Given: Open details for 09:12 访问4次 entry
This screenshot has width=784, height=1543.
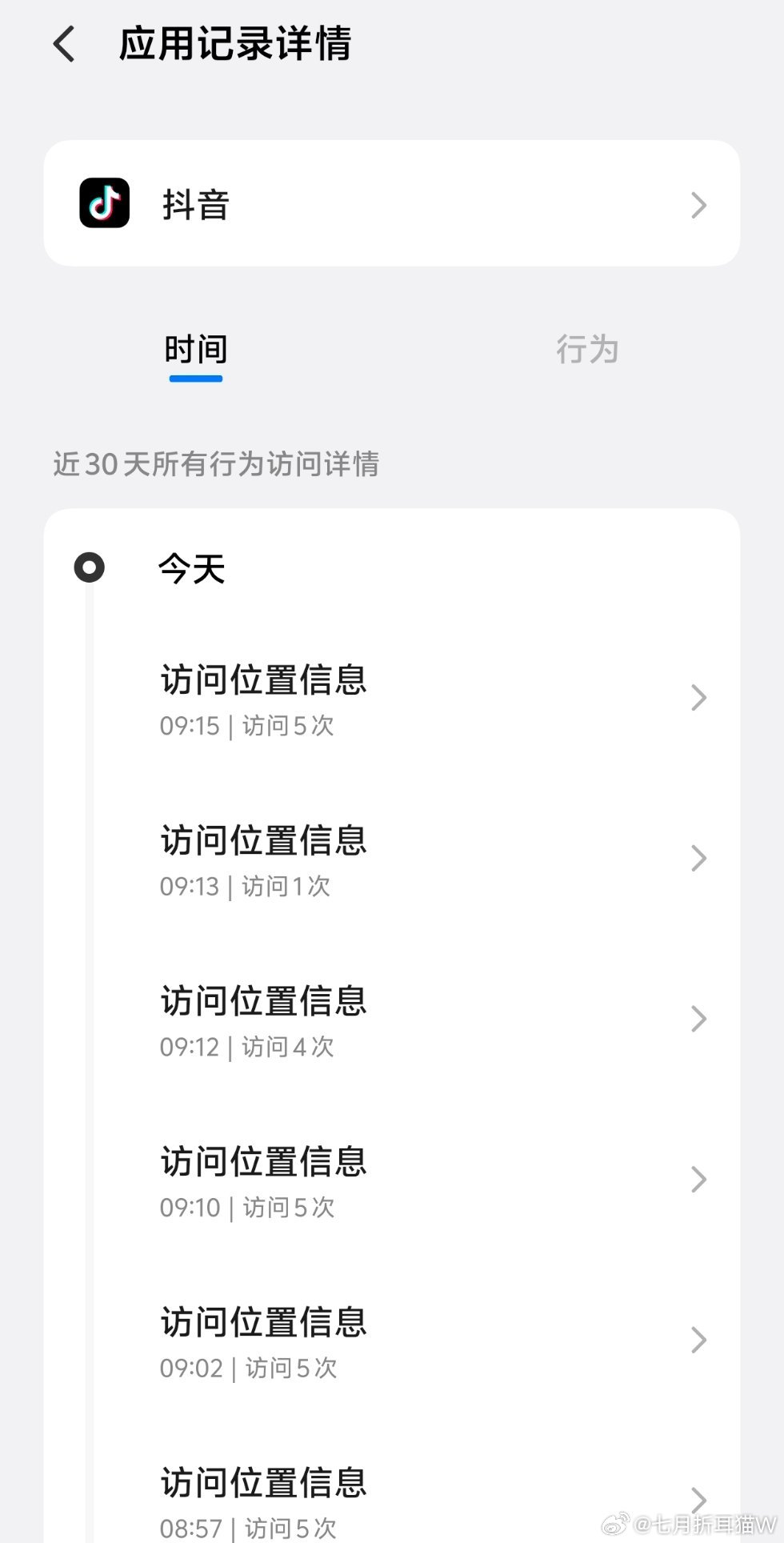Looking at the screenshot, I should tap(698, 1020).
